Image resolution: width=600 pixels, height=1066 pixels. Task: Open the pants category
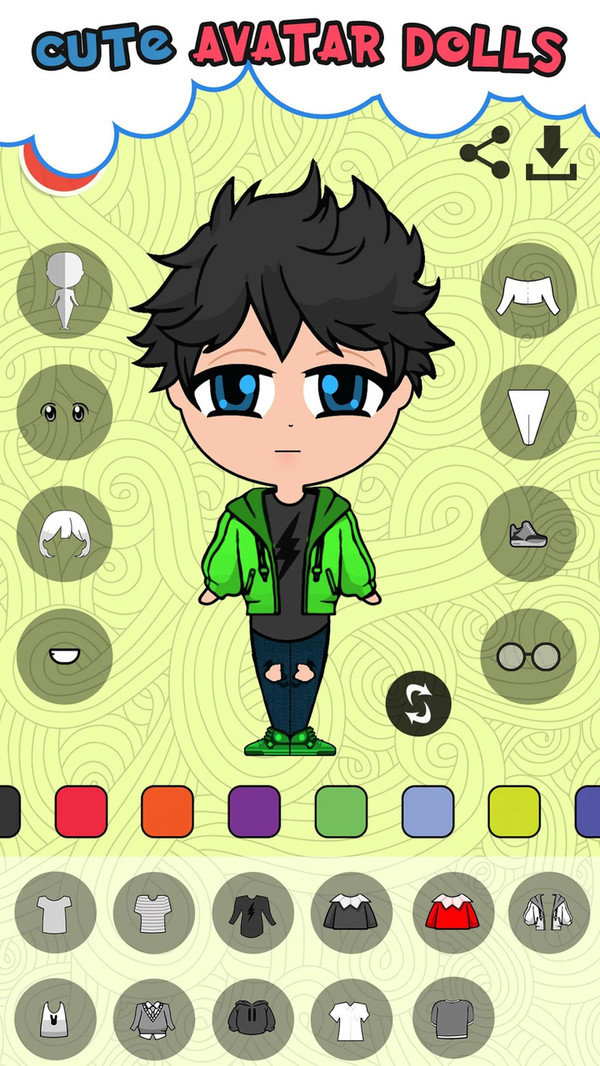pos(529,412)
